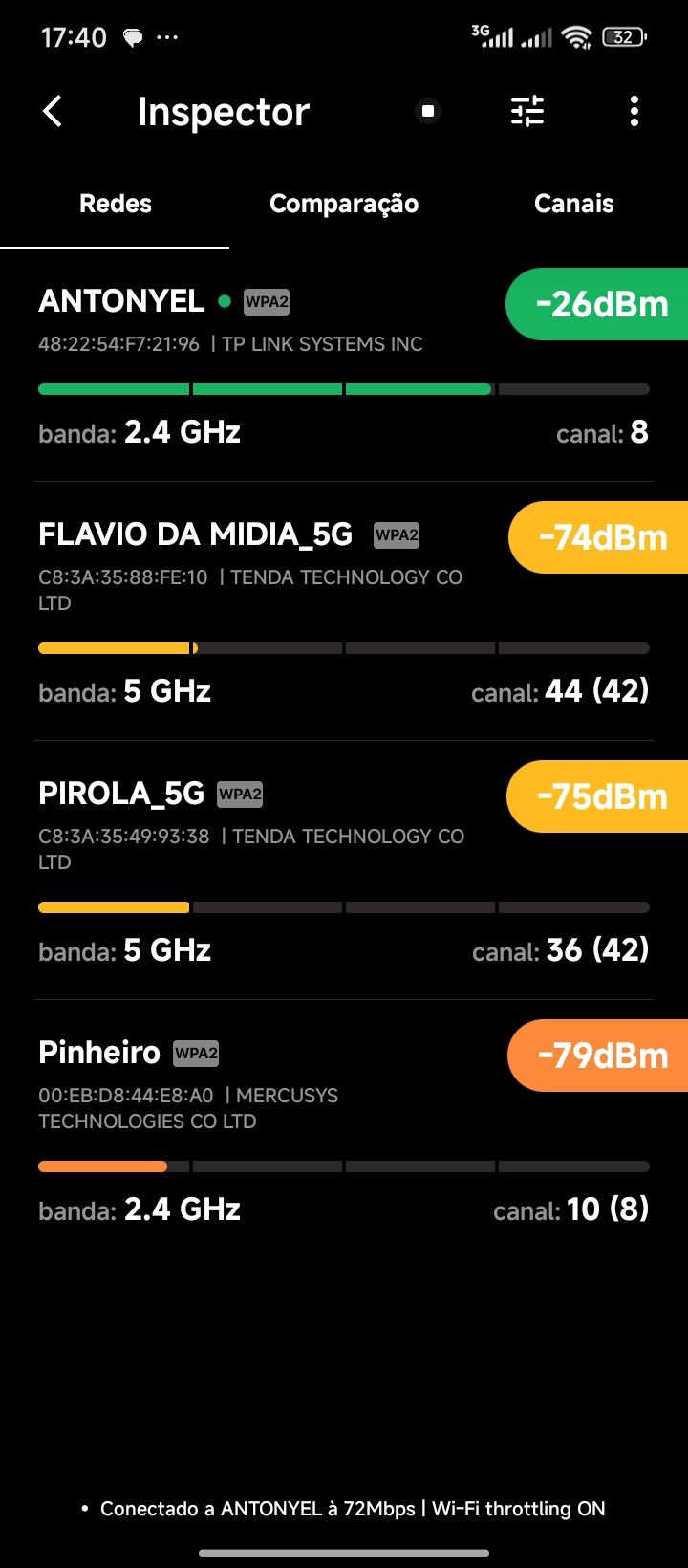Select the Redes tab
This screenshot has height=1568, width=688.
[116, 204]
